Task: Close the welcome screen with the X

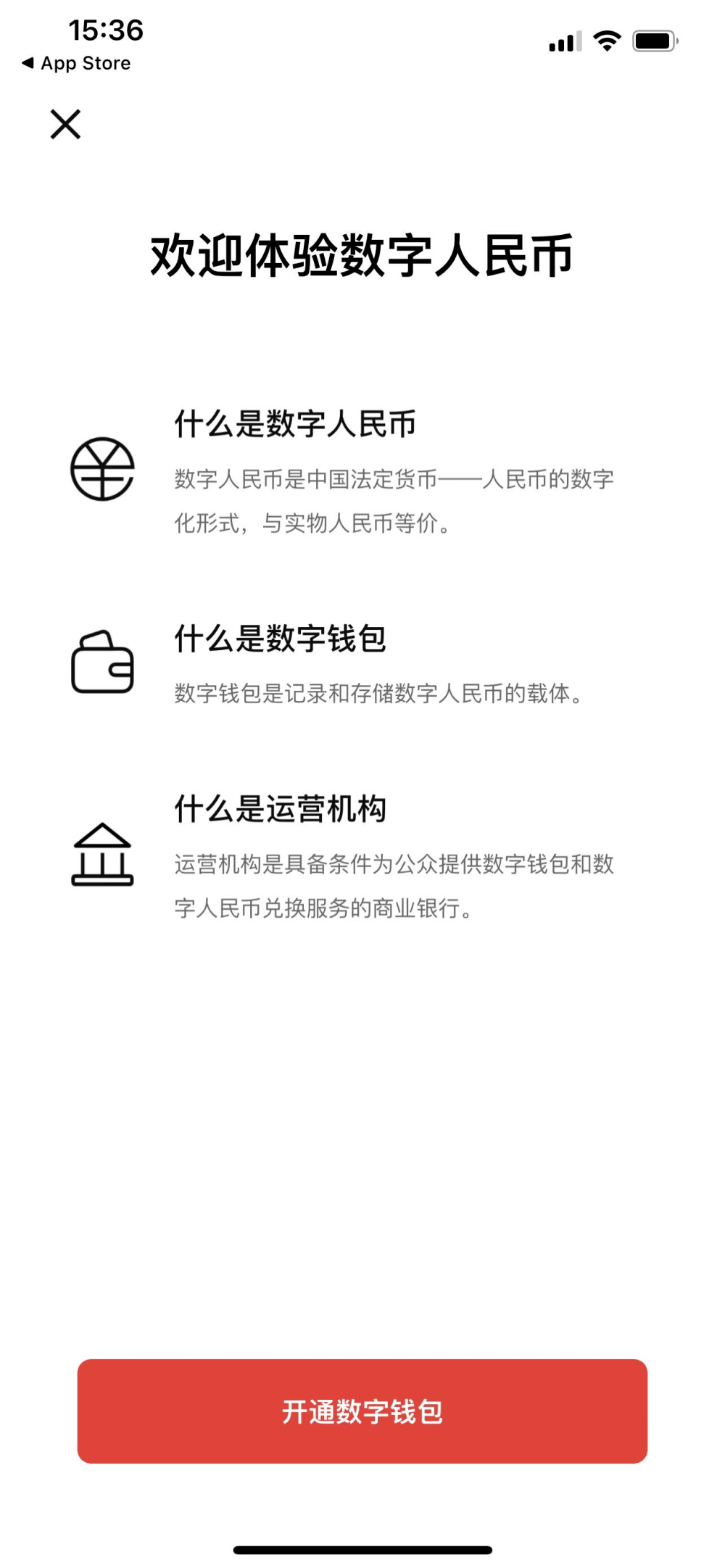Action: [65, 125]
